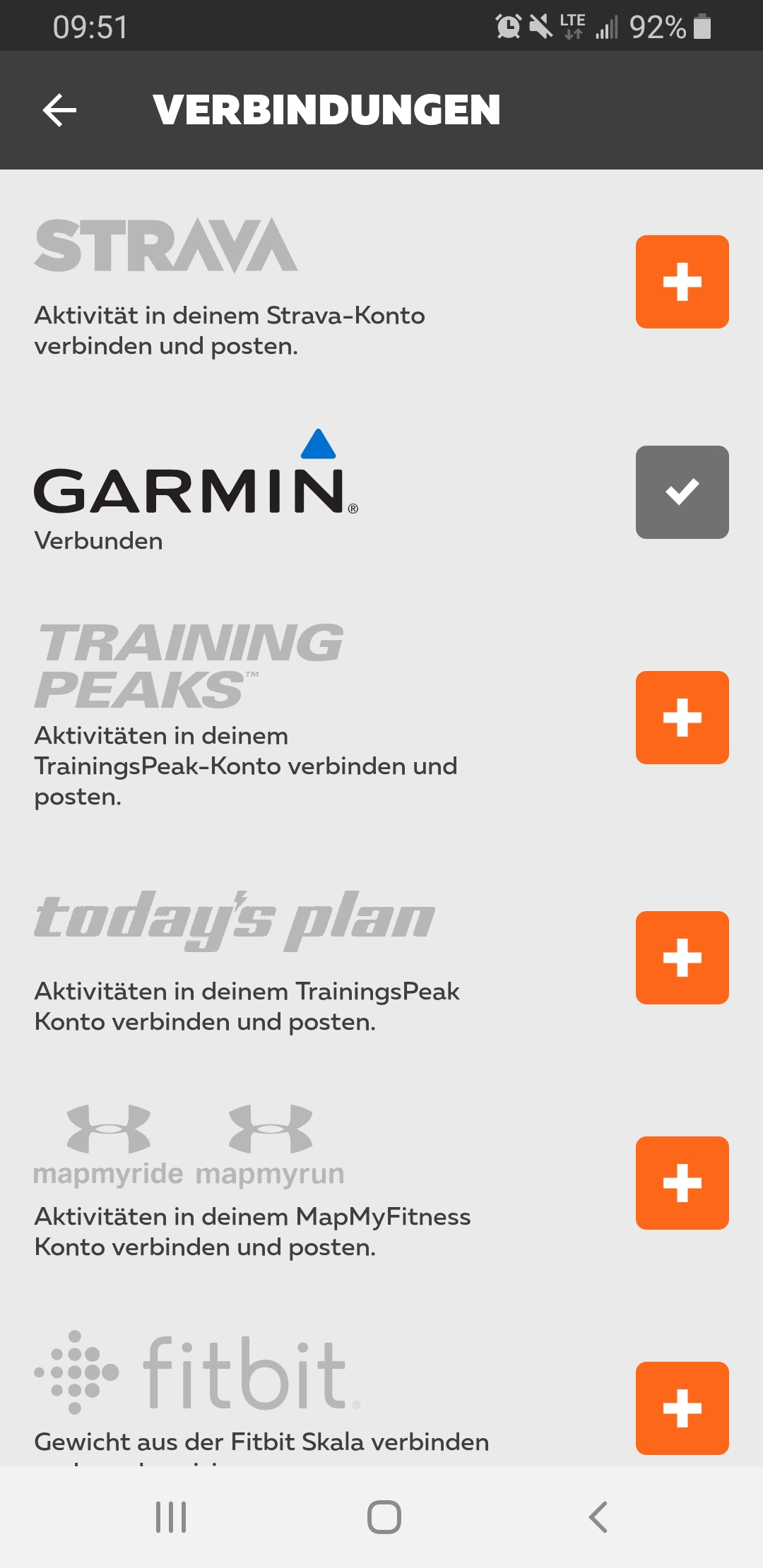Connect MapMyRide and MapMyRun account
The height and width of the screenshot is (1568, 763).
pyautogui.click(x=682, y=1183)
